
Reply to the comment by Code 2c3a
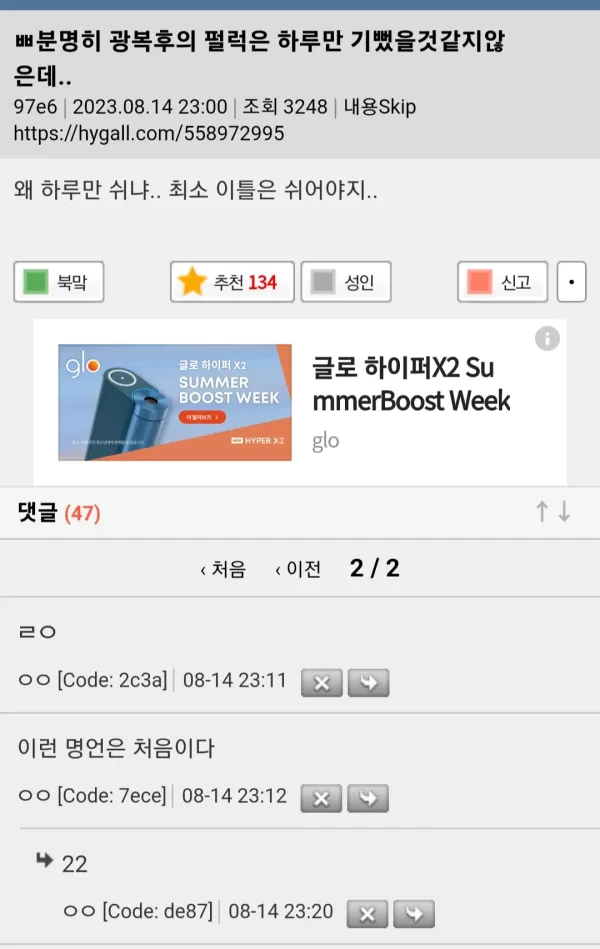(368, 683)
